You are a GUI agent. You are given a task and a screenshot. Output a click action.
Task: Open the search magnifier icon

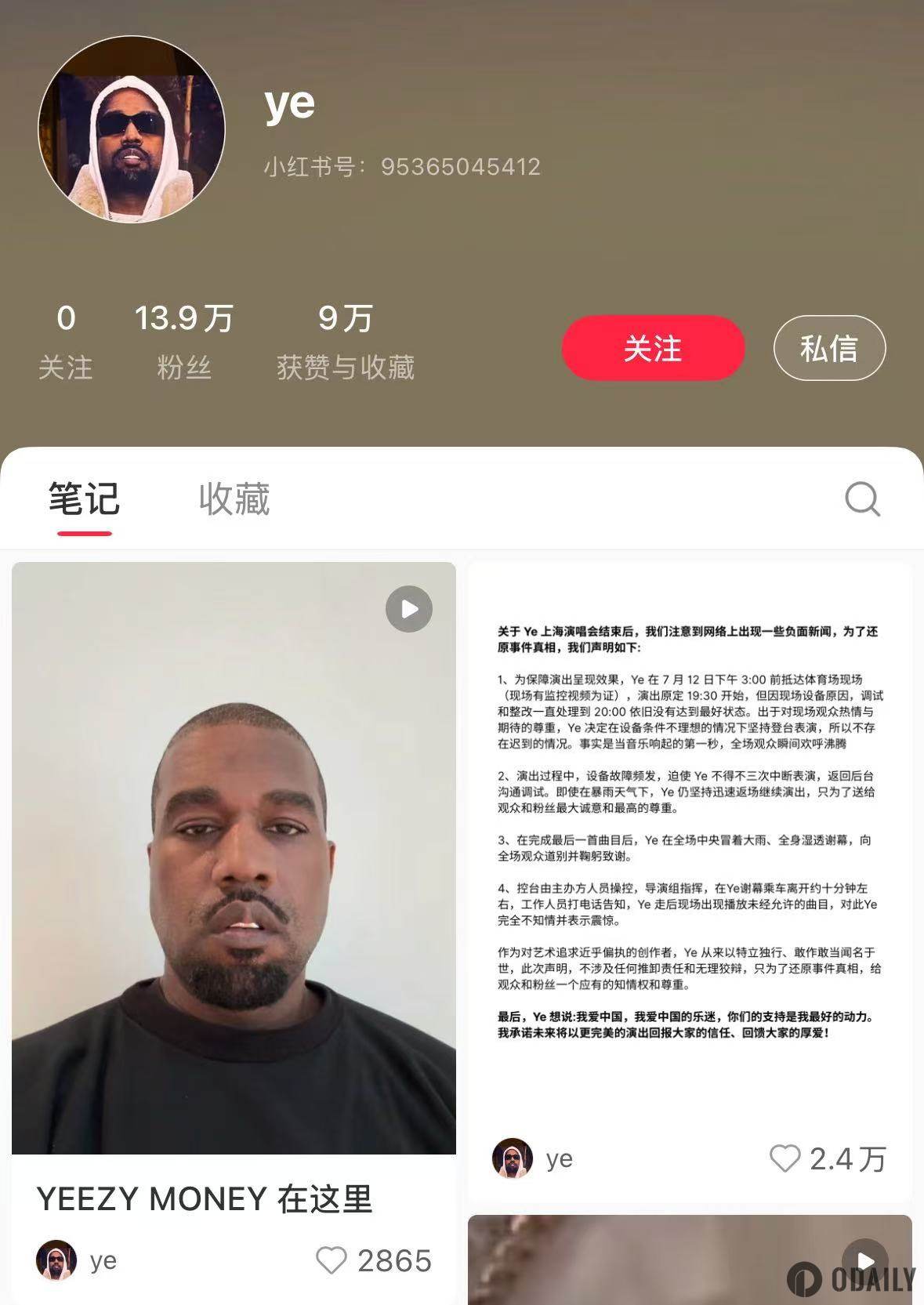tap(862, 498)
